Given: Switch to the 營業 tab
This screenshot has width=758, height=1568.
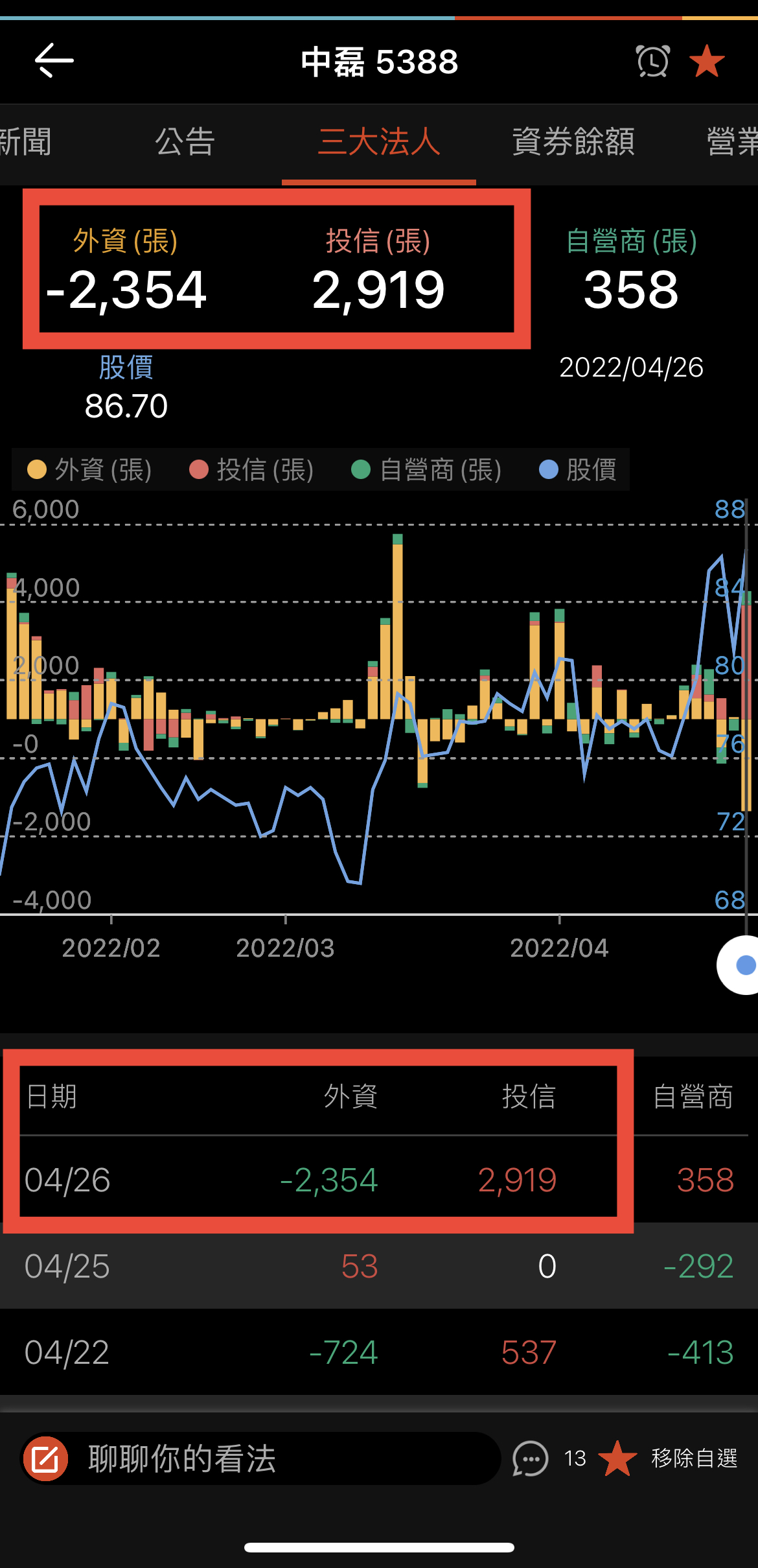Looking at the screenshot, I should [x=732, y=142].
